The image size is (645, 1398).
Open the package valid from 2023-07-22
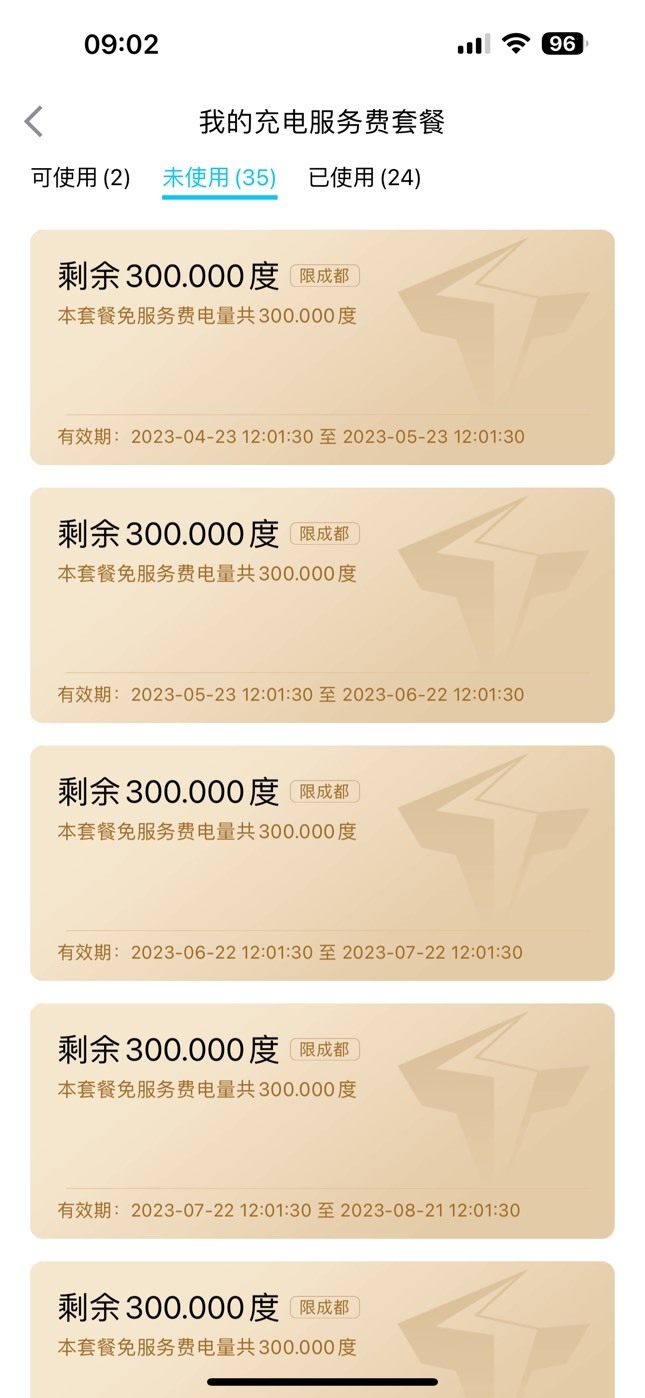(322, 1121)
